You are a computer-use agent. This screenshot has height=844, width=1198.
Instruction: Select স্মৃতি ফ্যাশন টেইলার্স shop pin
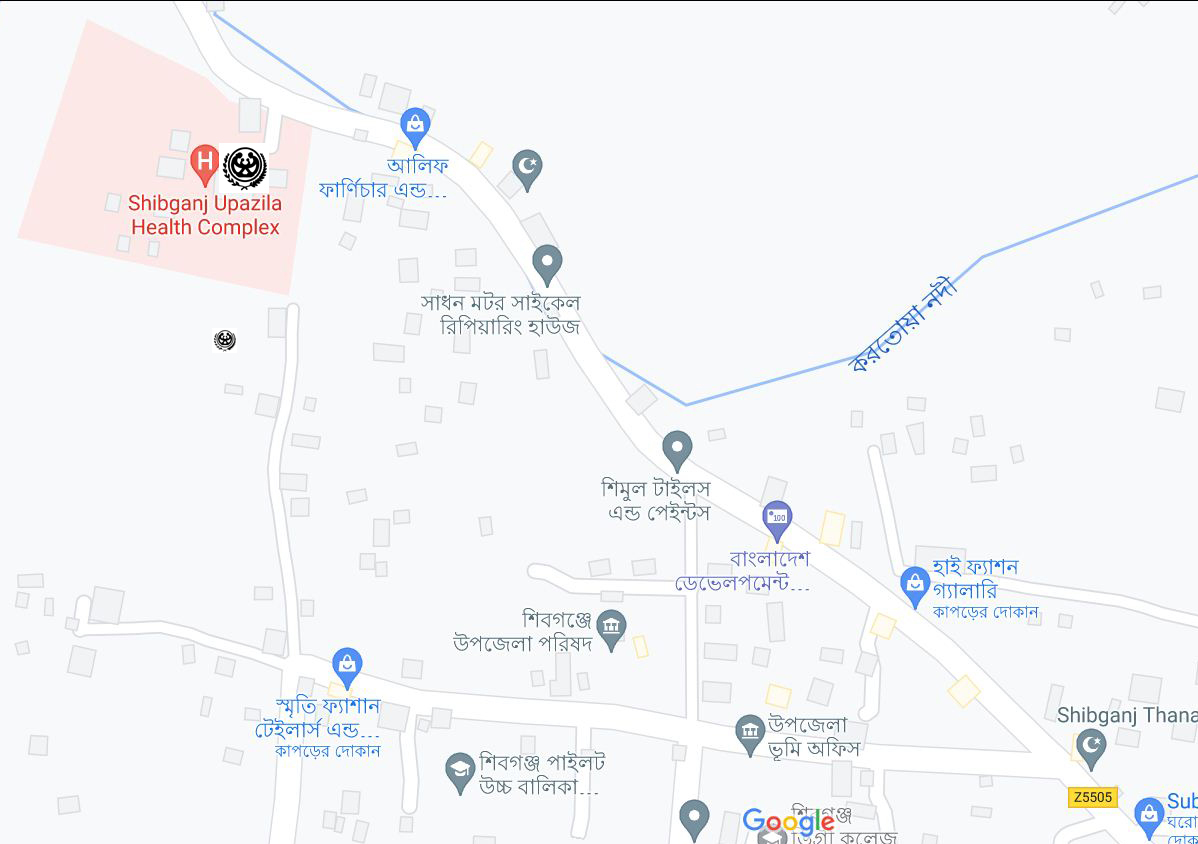tap(347, 666)
